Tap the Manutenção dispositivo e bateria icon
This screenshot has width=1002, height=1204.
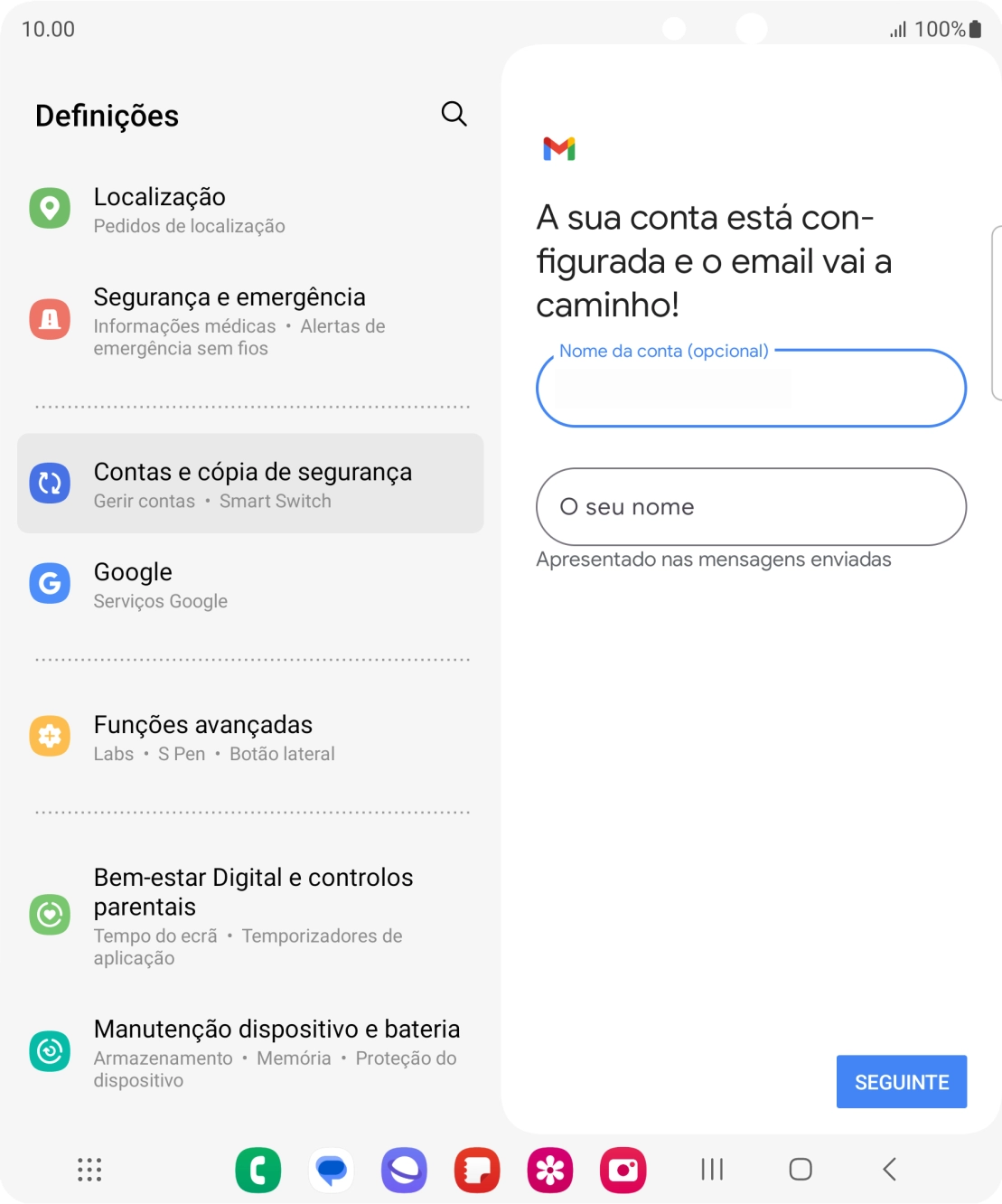pyautogui.click(x=51, y=1051)
